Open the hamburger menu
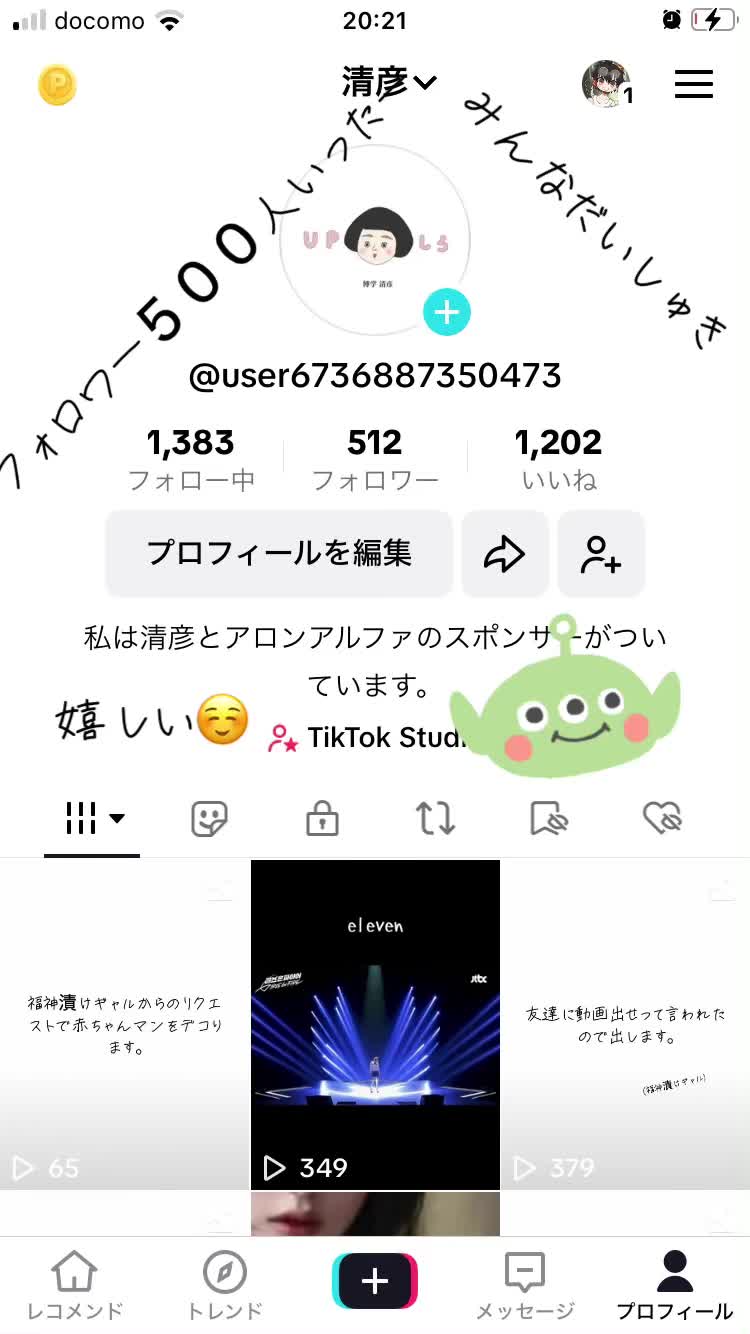This screenshot has width=750, height=1334. 694,84
